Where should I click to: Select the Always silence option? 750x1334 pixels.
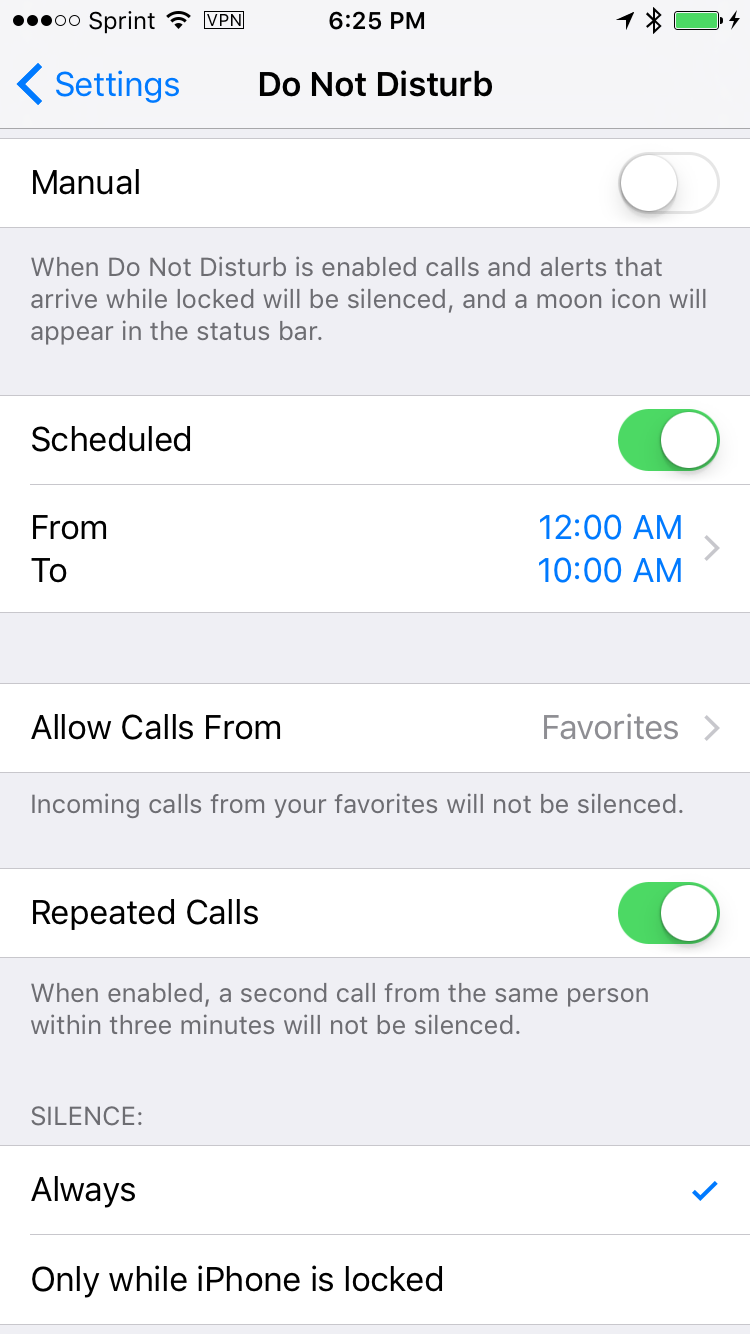[375, 1190]
